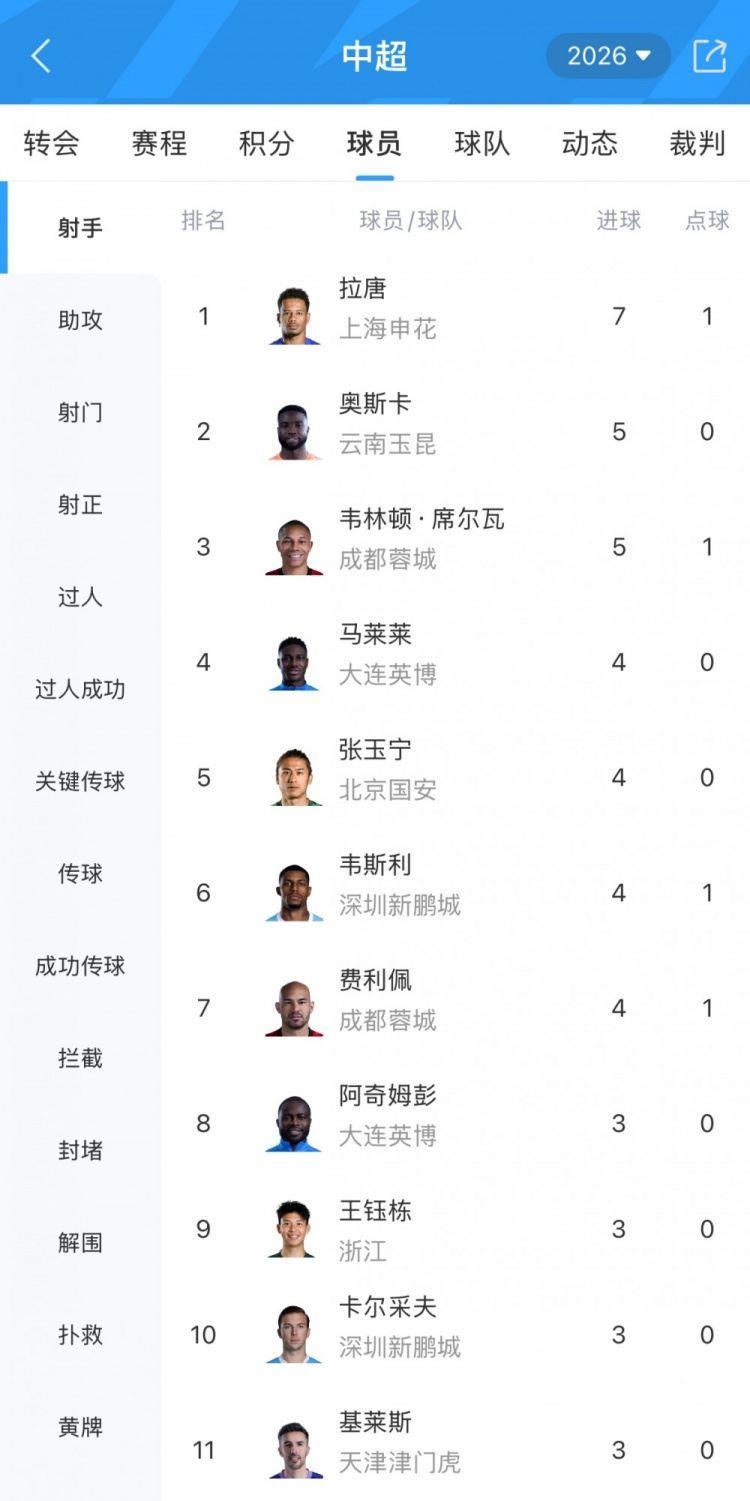Switch to the 积分 tab
750x1501 pixels.
click(x=266, y=144)
